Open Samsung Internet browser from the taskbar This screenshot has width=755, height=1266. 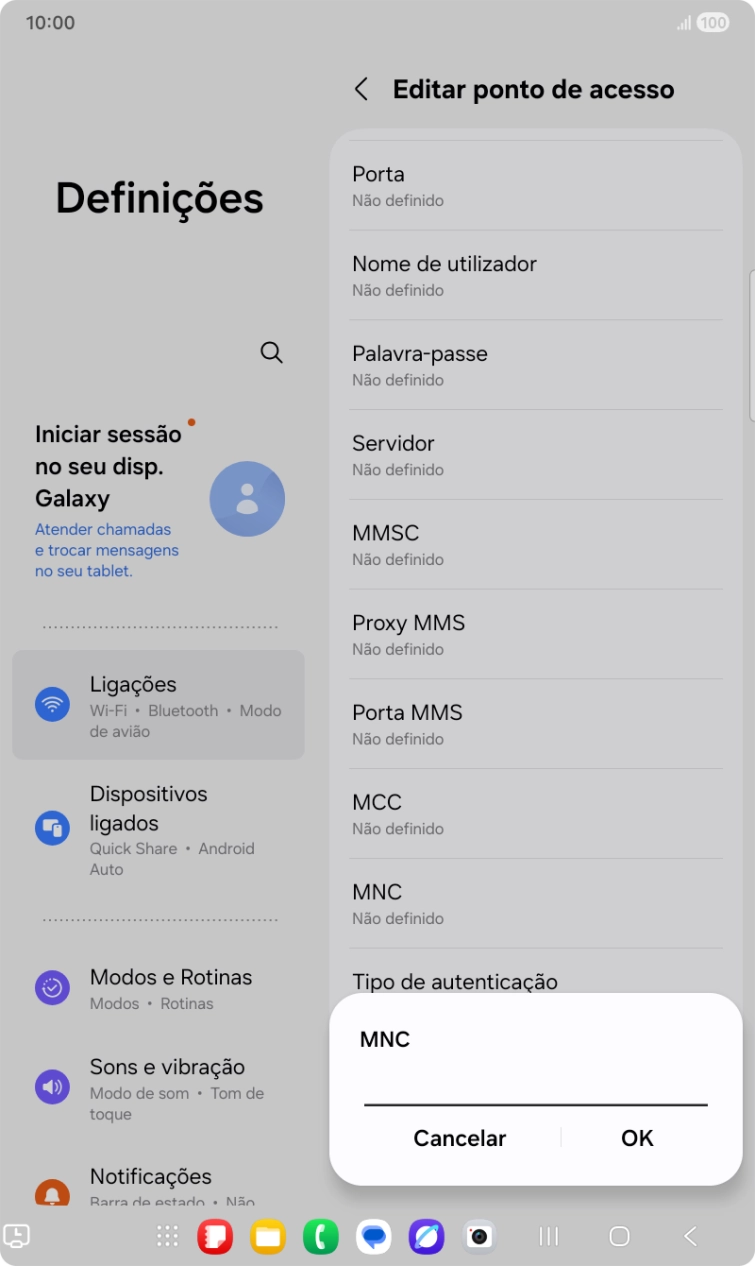(427, 1237)
